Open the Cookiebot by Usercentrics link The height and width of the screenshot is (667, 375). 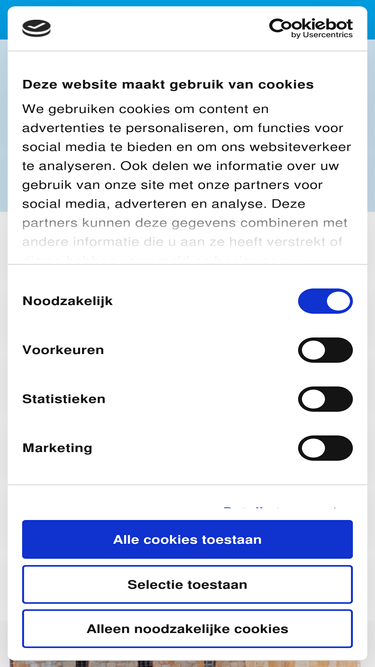311,29
